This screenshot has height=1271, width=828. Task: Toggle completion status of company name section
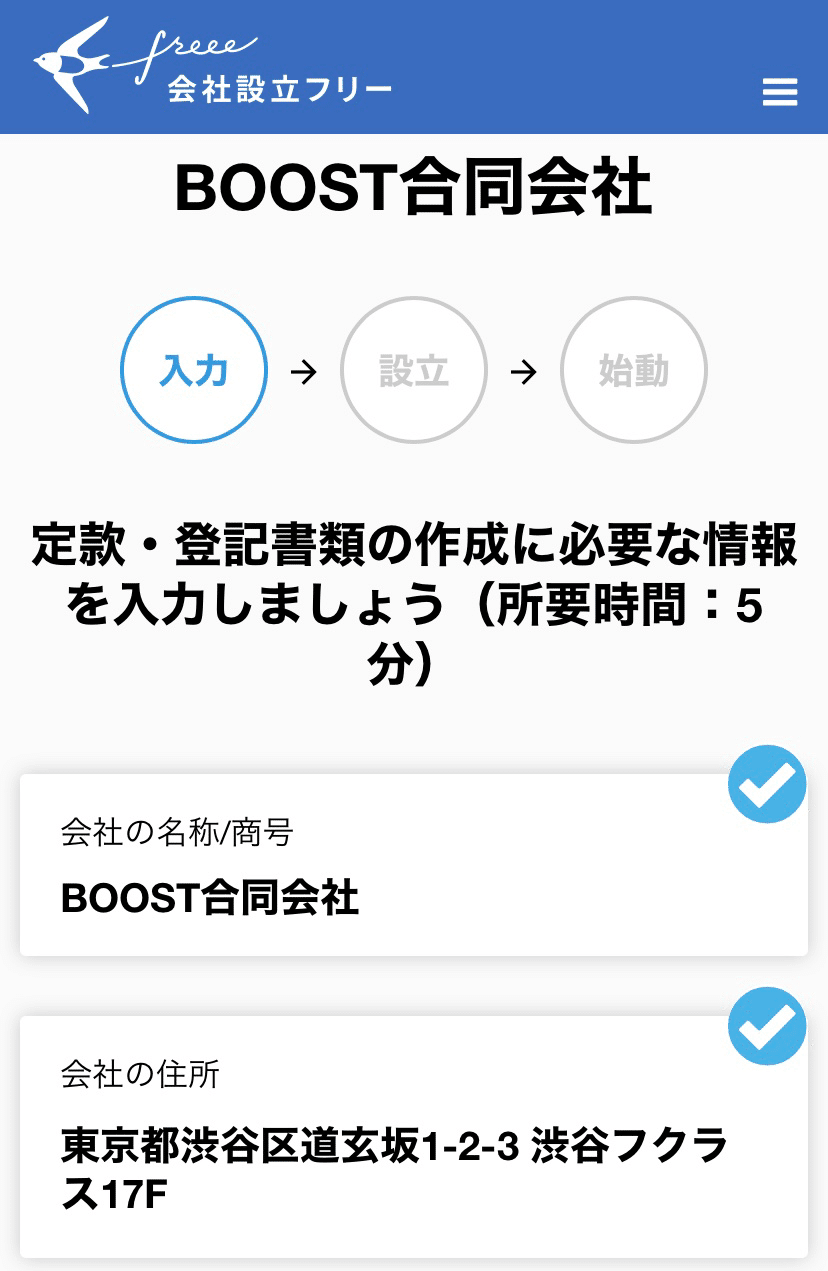coord(766,784)
